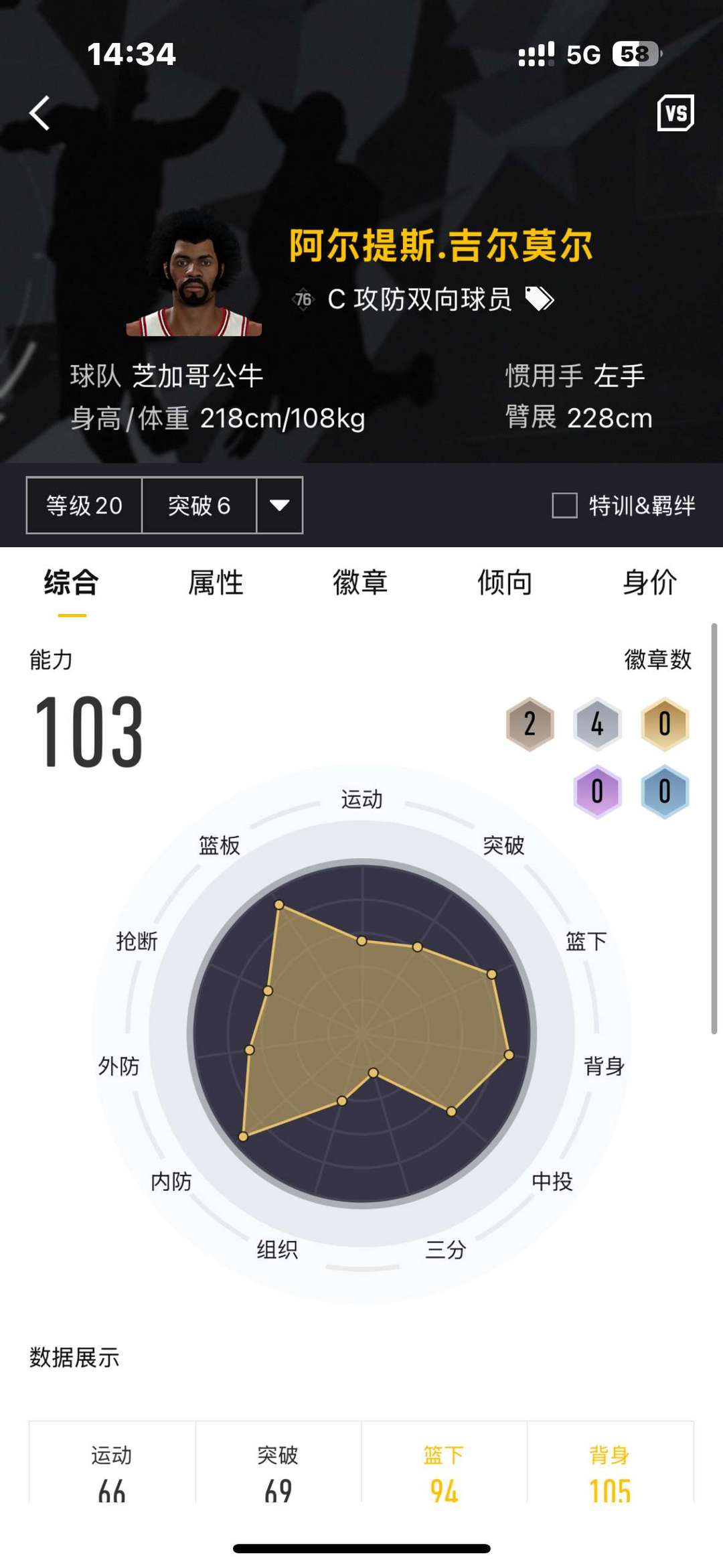Open the VS player comparison
The height and width of the screenshot is (1568, 723).
(675, 113)
